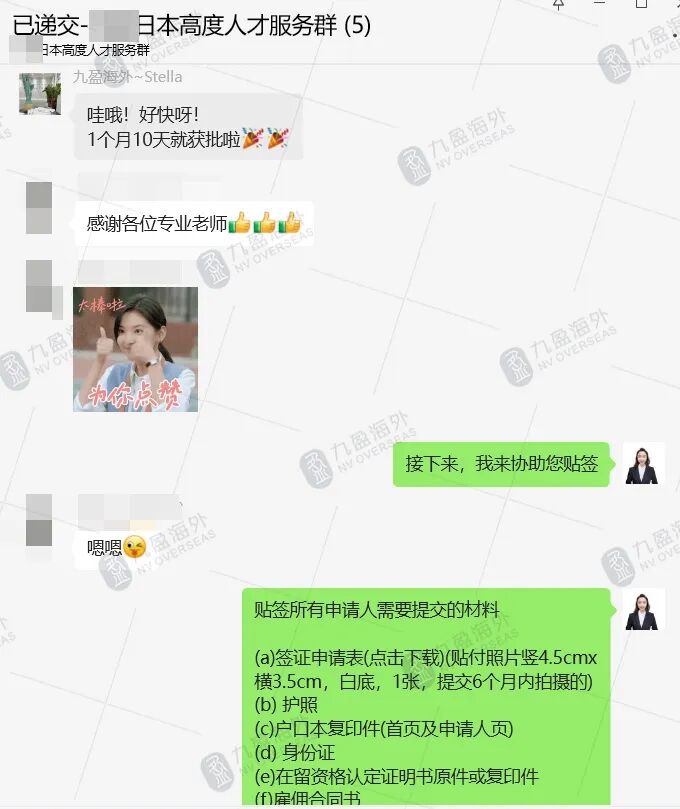Open sender avatar next to 接下来，我来协助您贴签
The width and height of the screenshot is (680, 809).
[641, 465]
